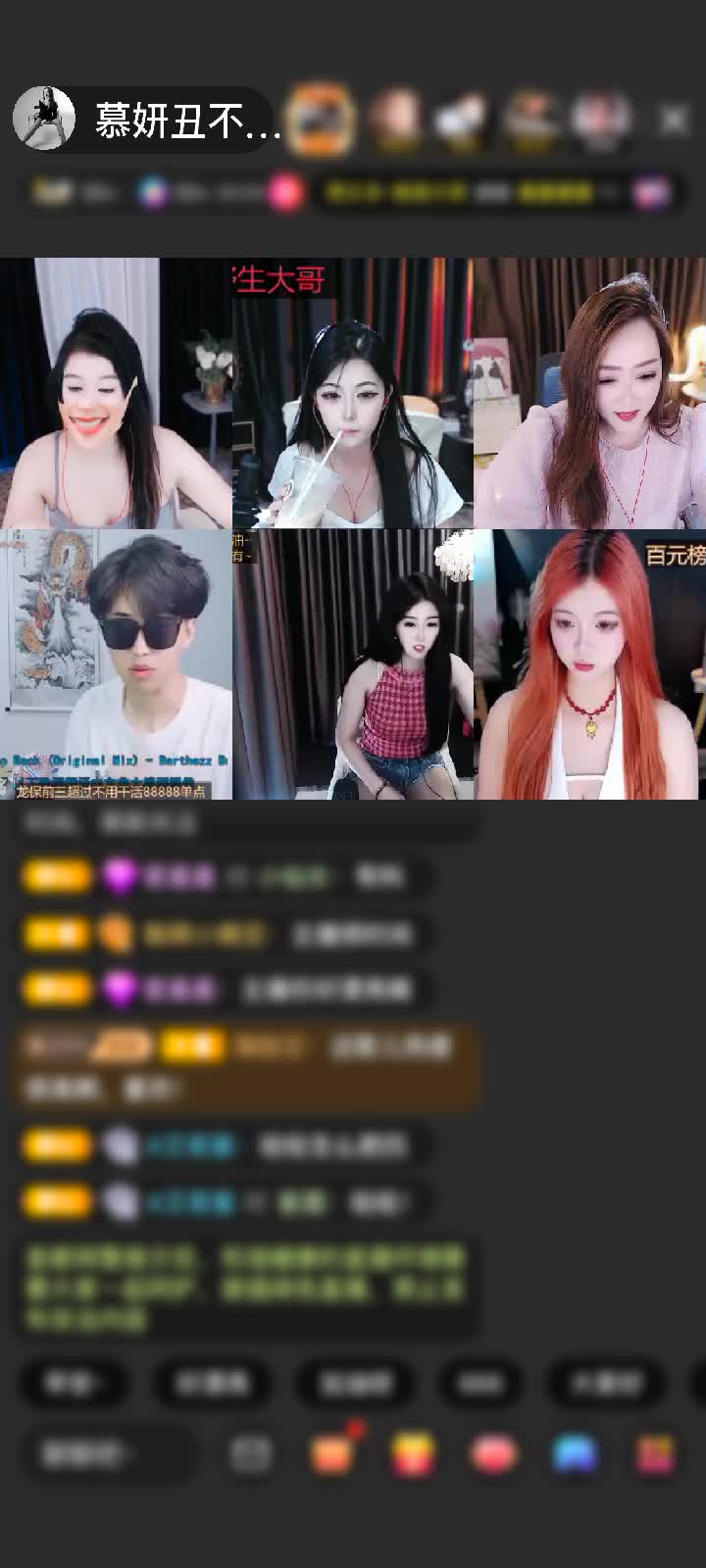Open streamer 慕妍丑不… profile
706x1568 pixels.
tap(147, 120)
